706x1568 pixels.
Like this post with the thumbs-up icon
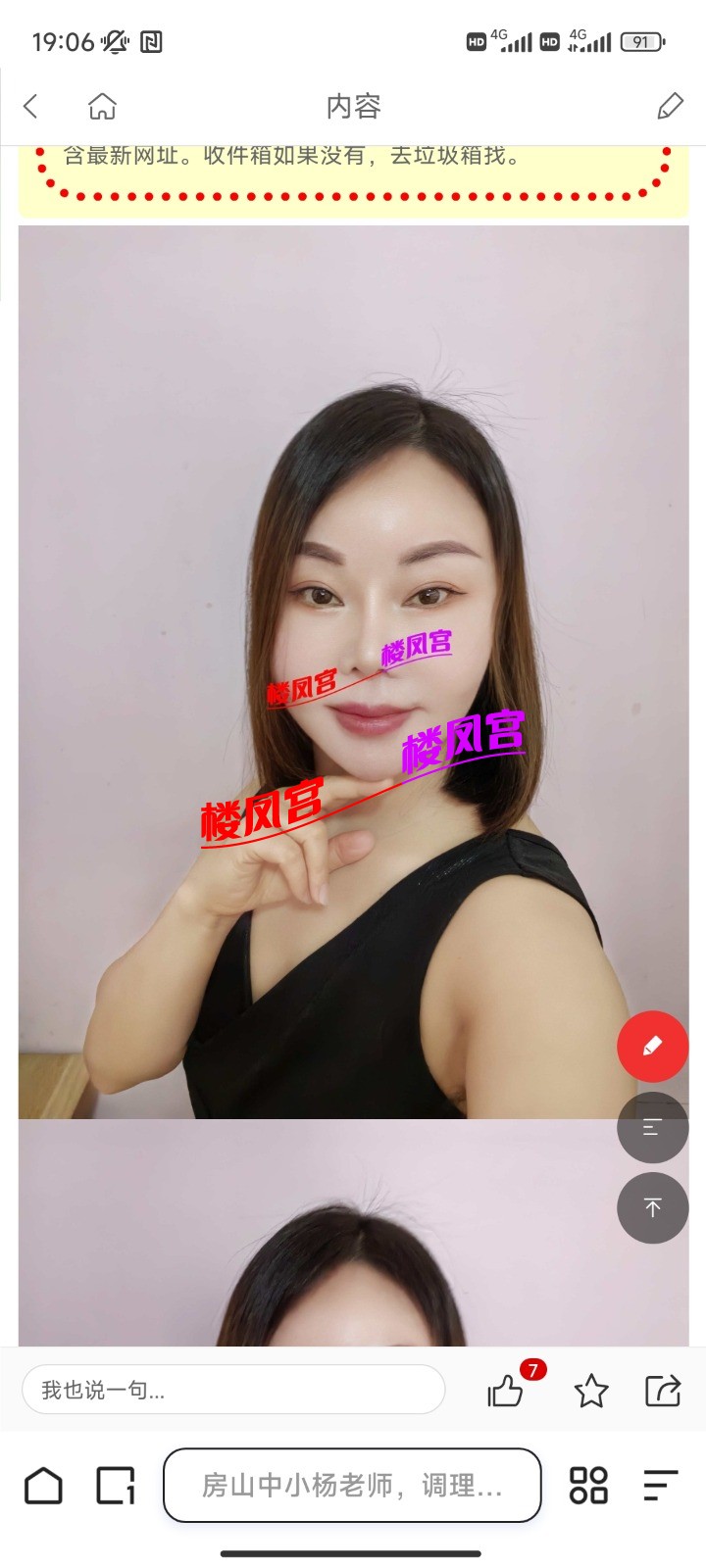click(x=506, y=1391)
